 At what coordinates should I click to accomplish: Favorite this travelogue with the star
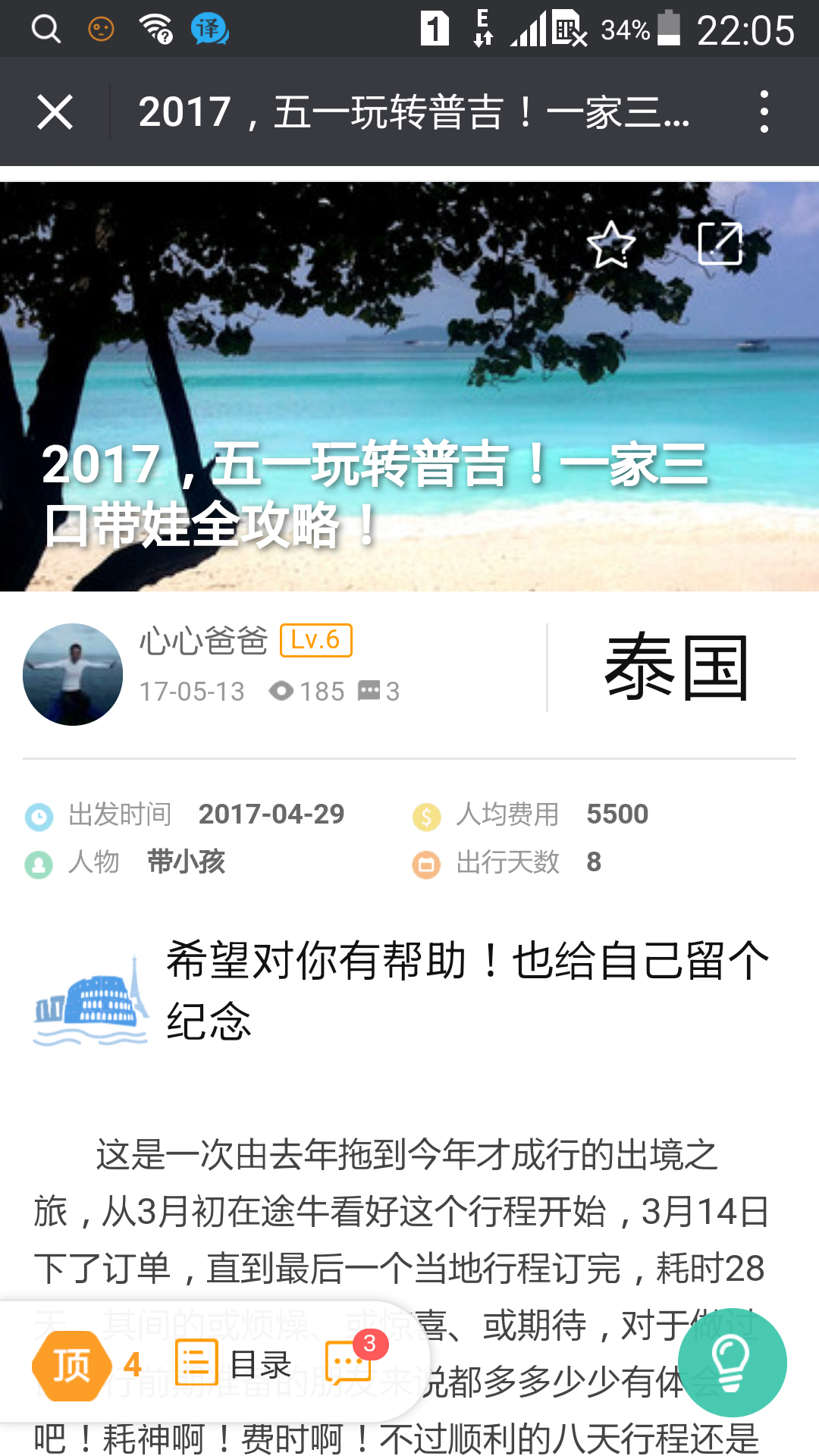(611, 245)
